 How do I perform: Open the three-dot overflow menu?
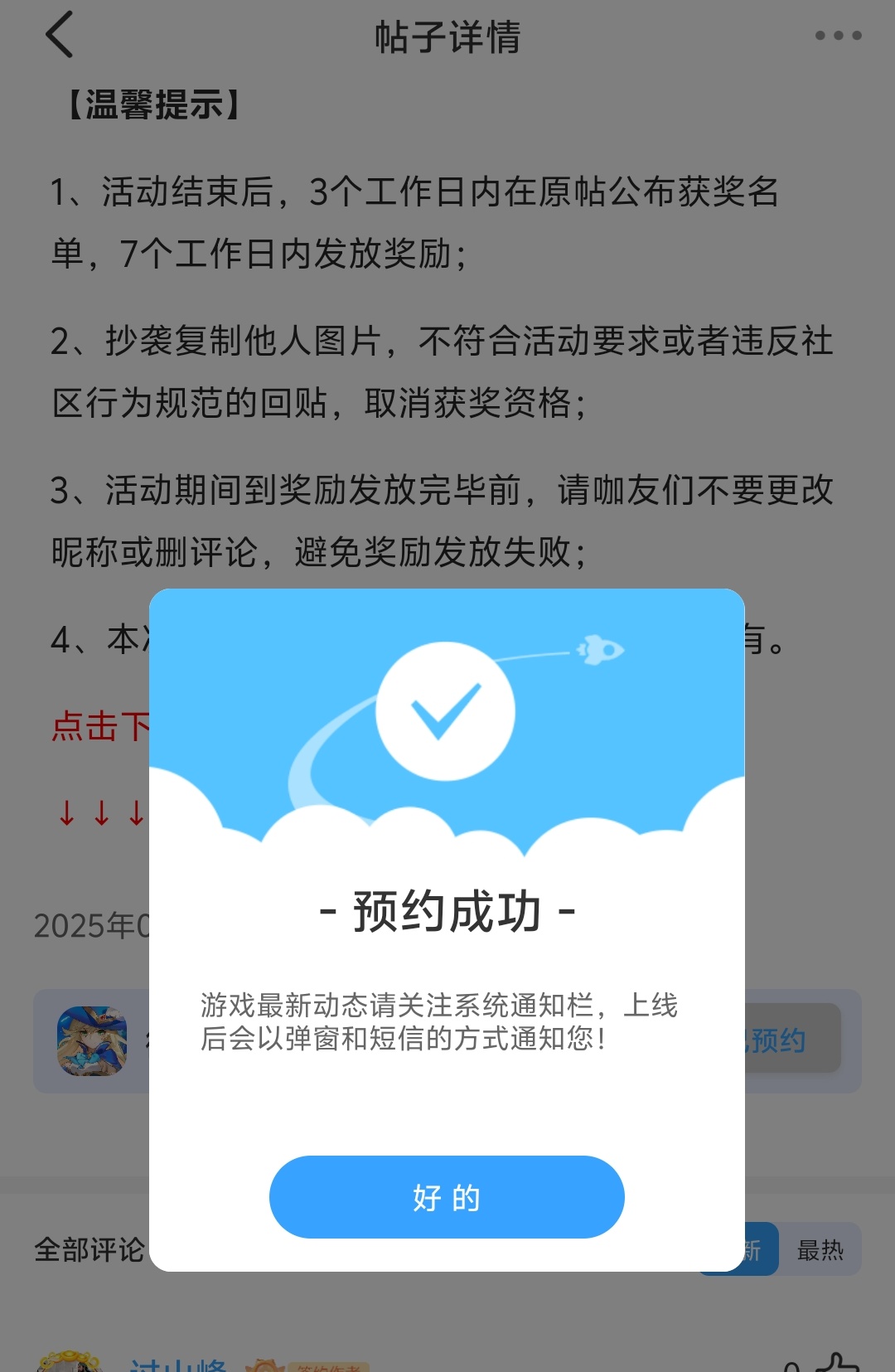pyautogui.click(x=838, y=36)
